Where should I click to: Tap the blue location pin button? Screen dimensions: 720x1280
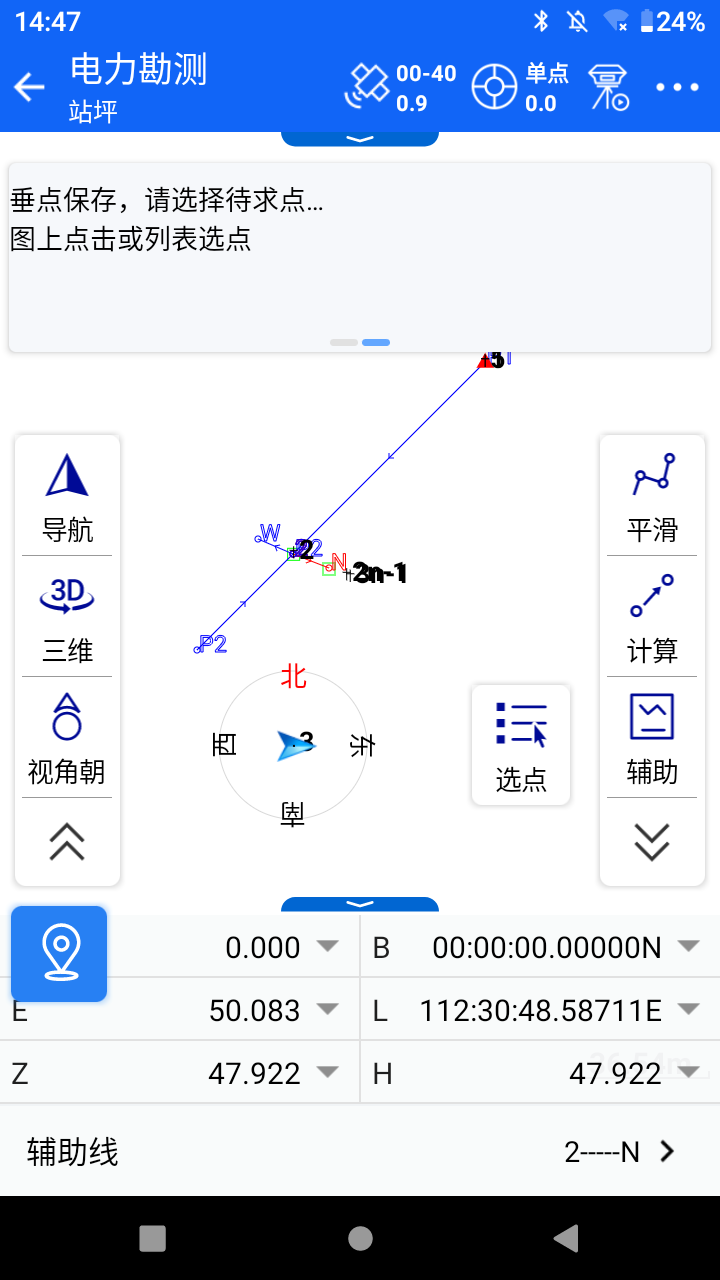59,953
